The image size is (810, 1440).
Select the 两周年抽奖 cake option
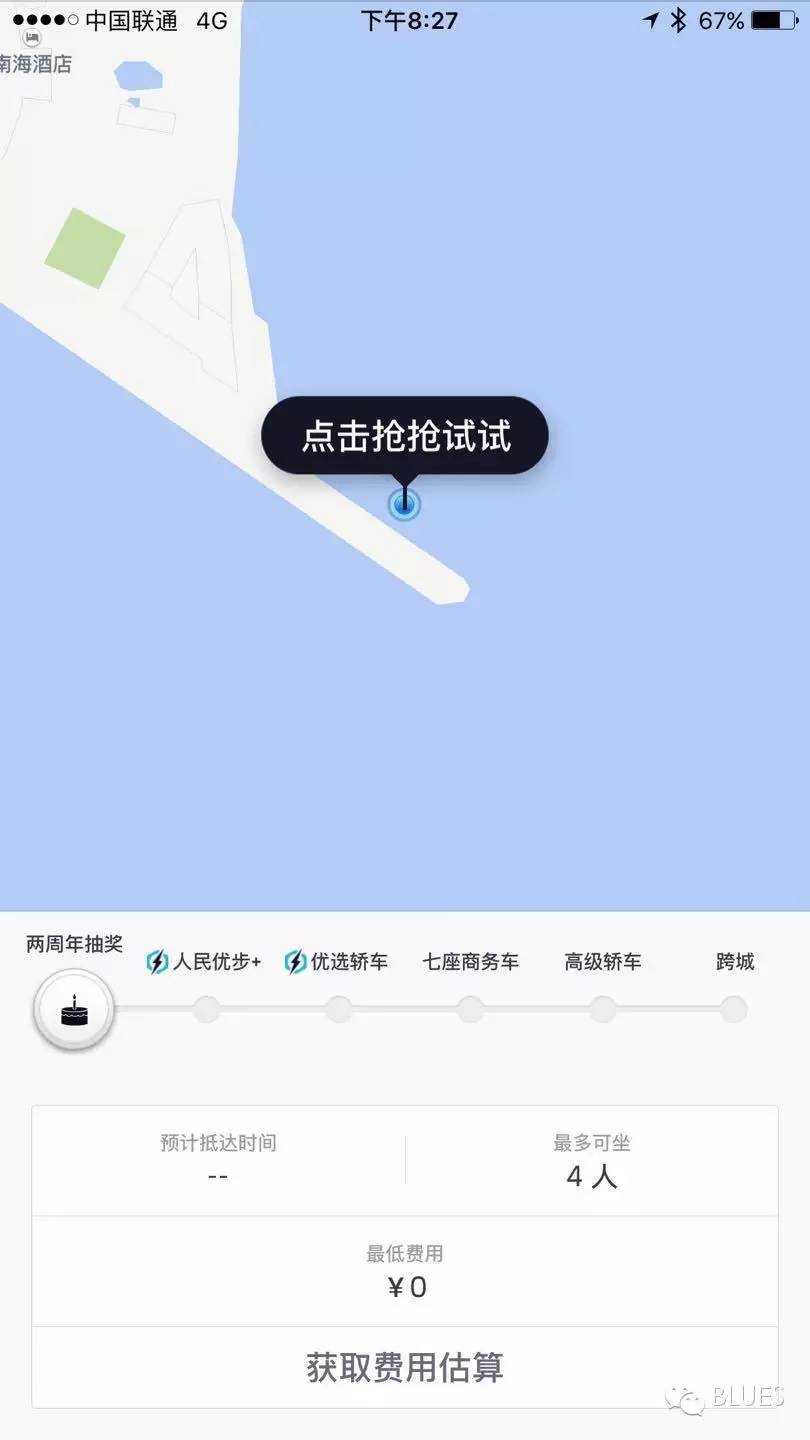74,1010
